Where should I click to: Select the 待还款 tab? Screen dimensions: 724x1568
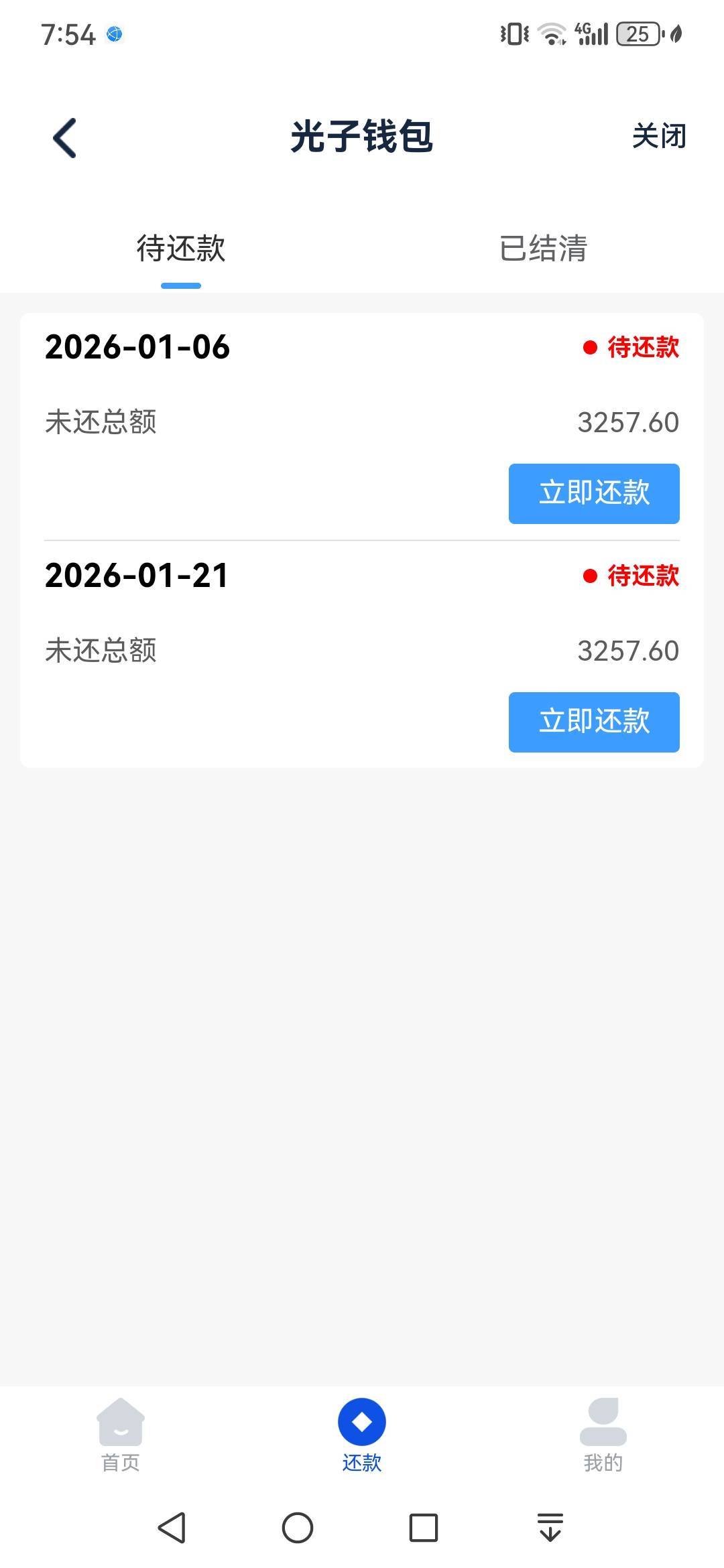point(181,249)
